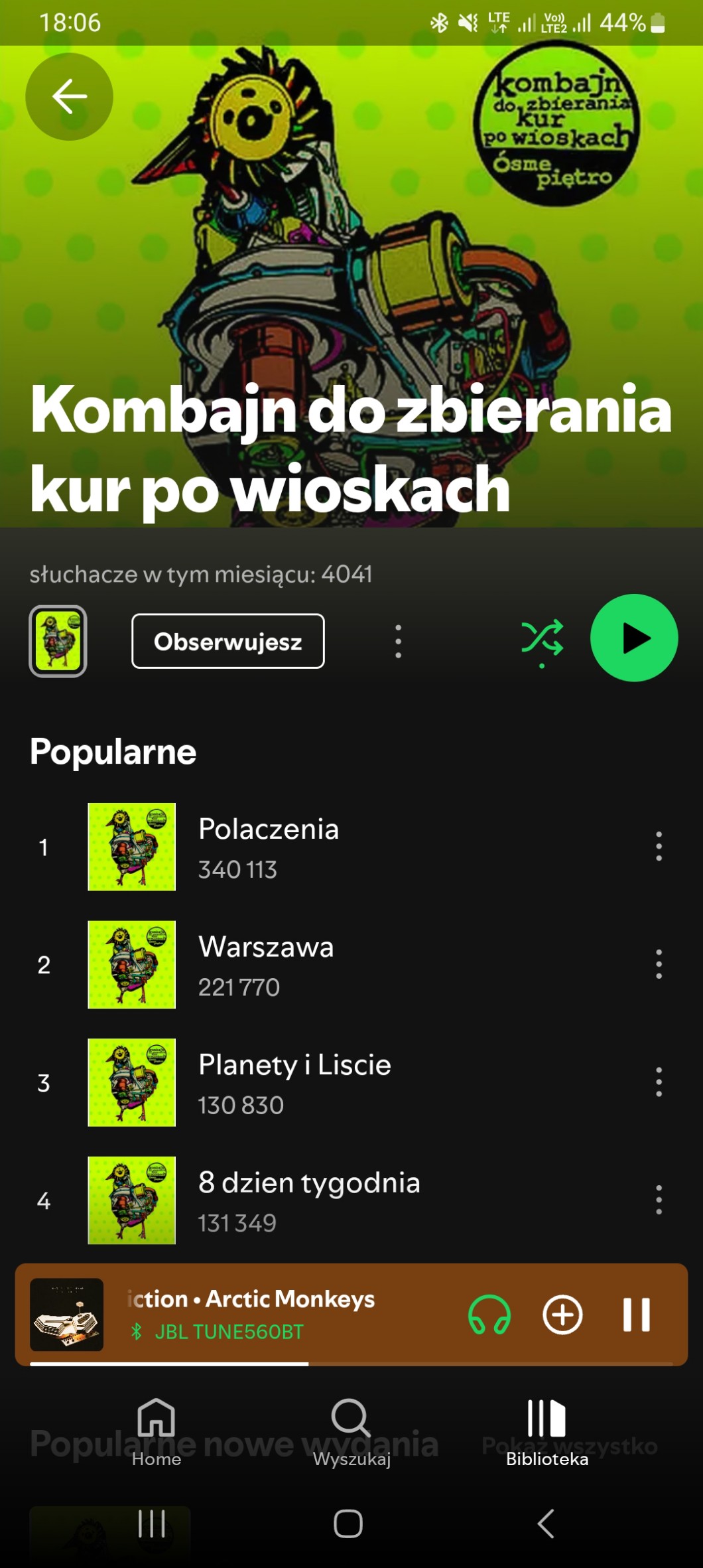Open the artist overflow menu
This screenshot has height=1568, width=703.
398,641
